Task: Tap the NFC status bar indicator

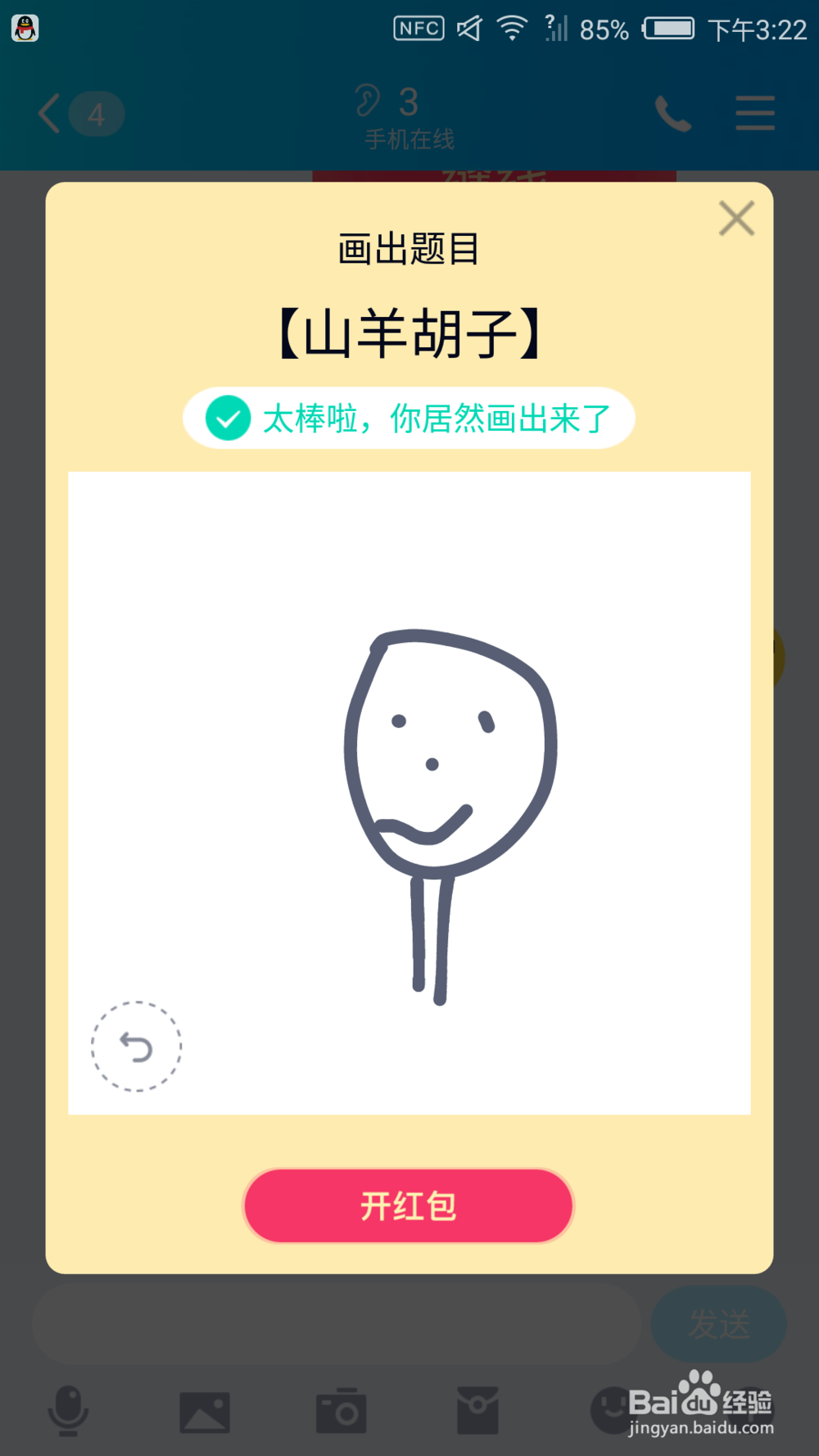Action: [418, 27]
